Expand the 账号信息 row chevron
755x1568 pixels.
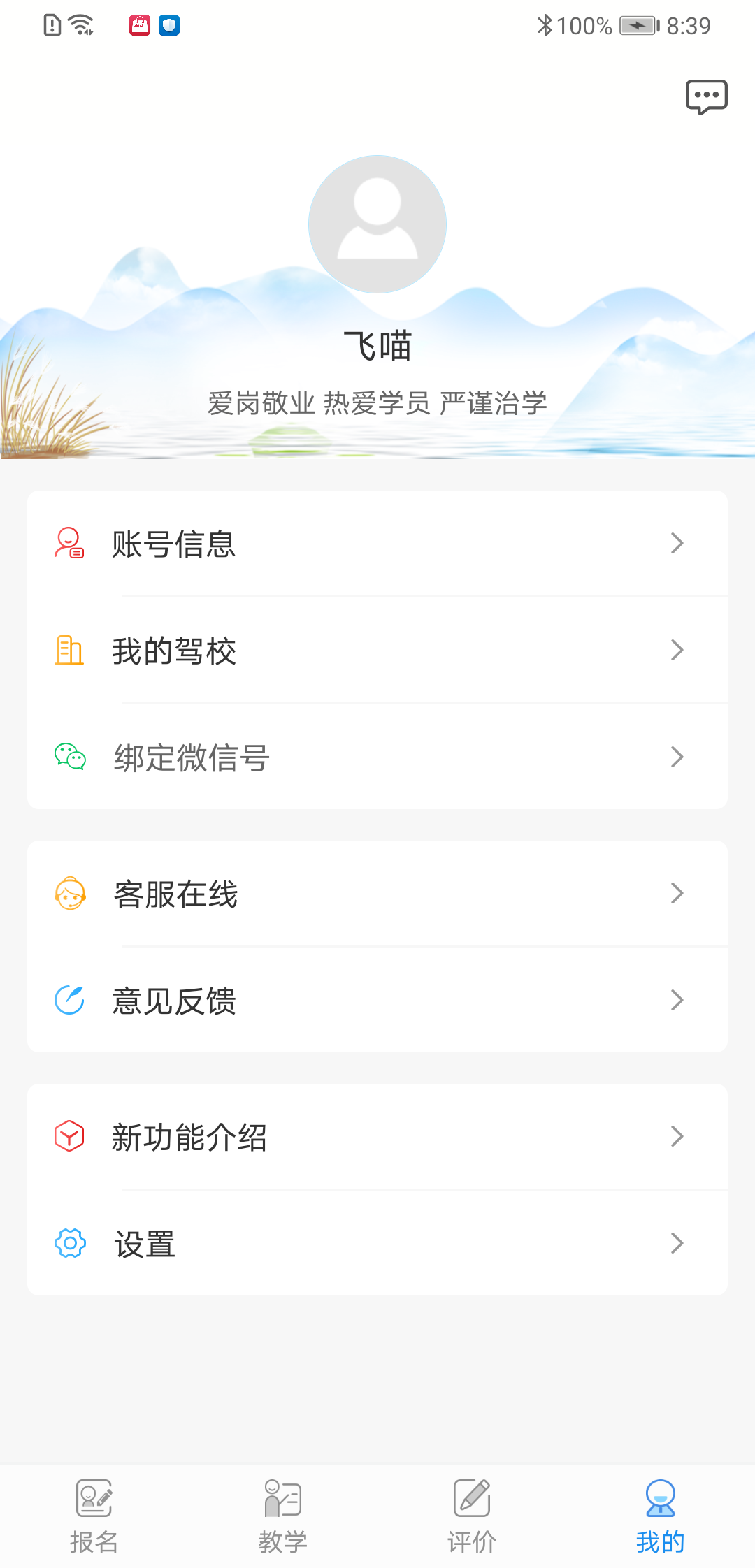[676, 544]
